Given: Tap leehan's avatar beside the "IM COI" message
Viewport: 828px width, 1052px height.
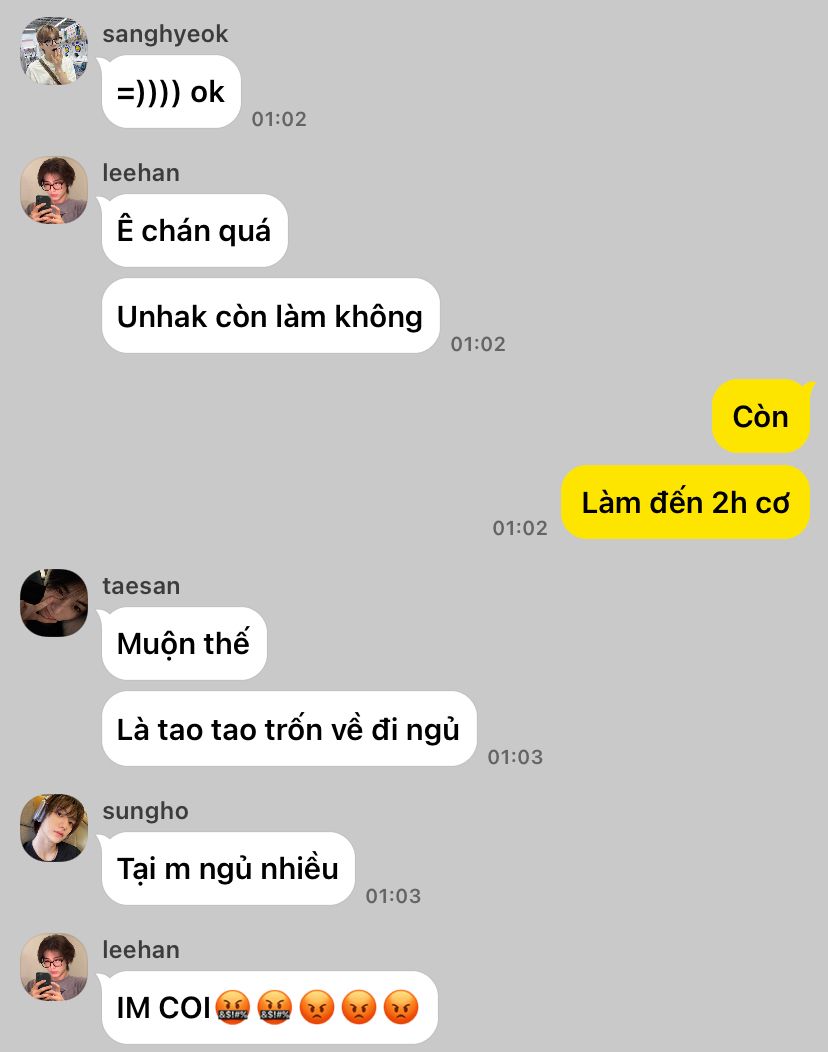Looking at the screenshot, I should pos(54,967).
